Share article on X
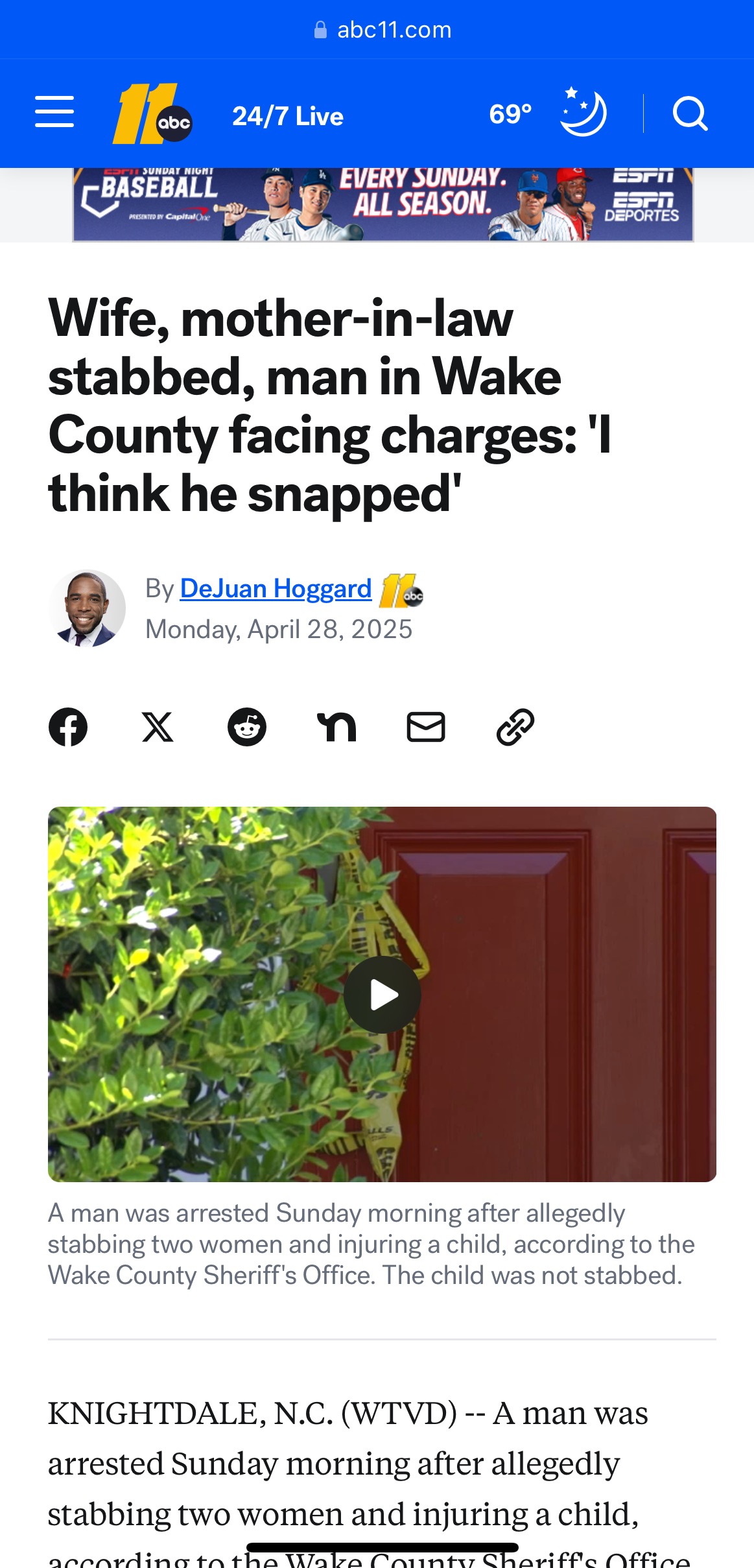This screenshot has height=1568, width=754. coord(158,727)
